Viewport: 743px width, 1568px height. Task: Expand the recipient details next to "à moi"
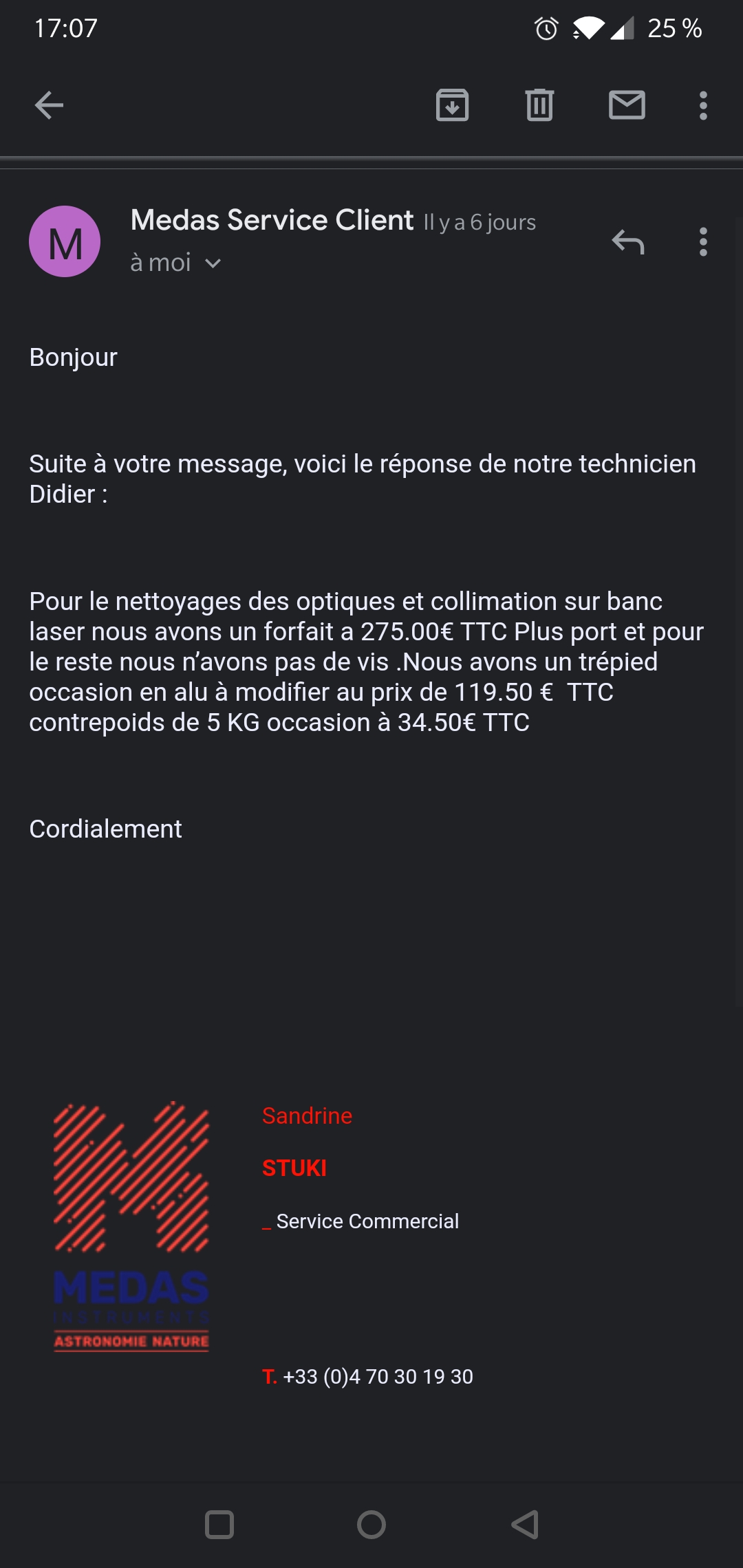point(213,263)
